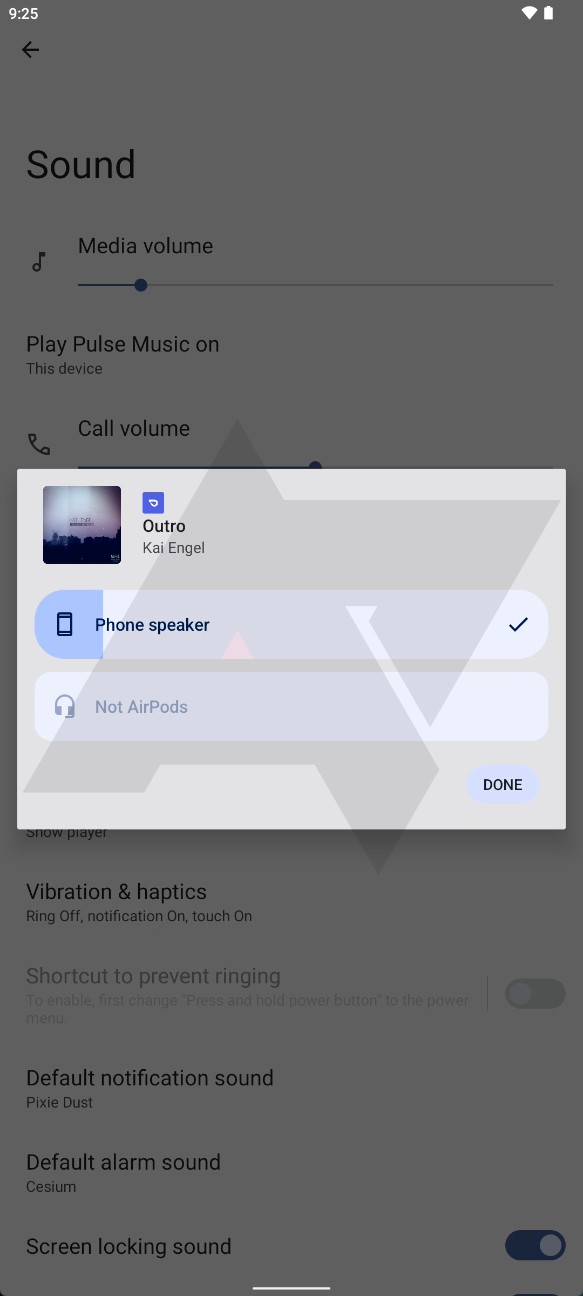Tap the Media volume slider track
Screen dimensions: 583x1296
pos(315,285)
